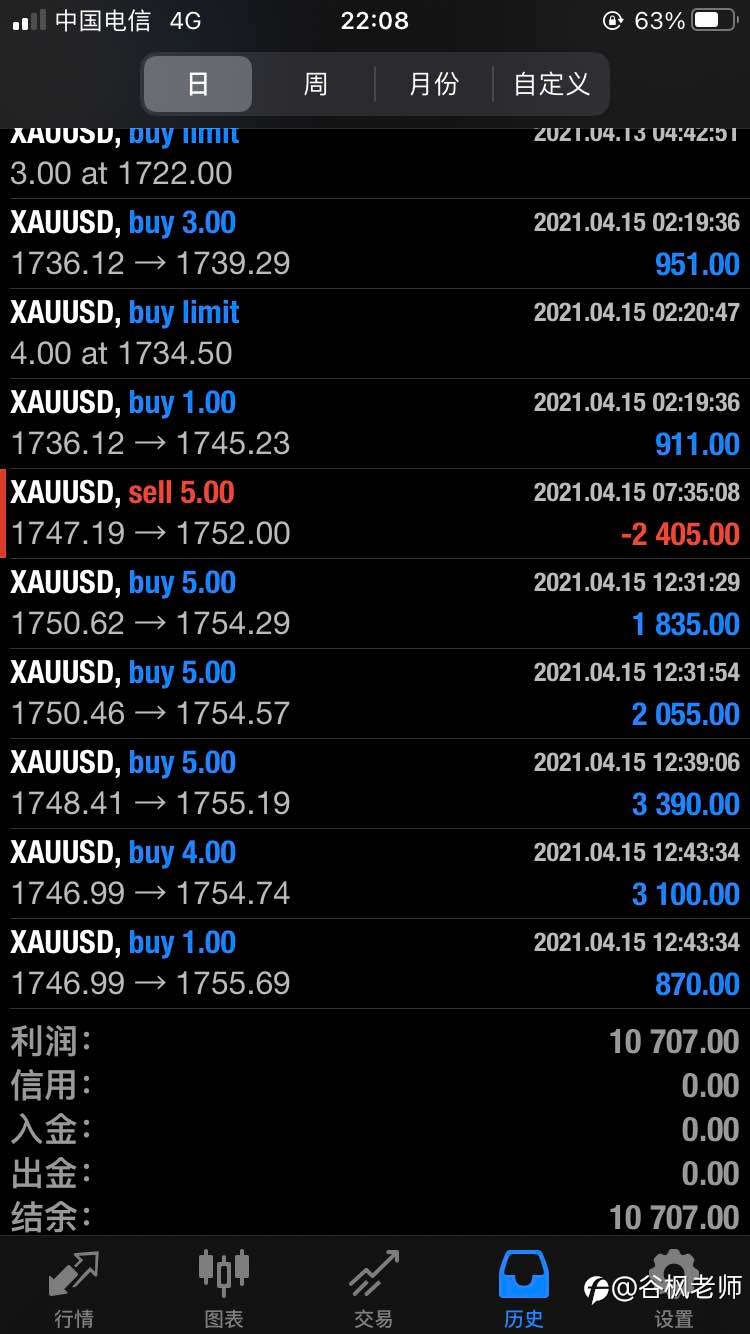View the buy 4.00 trade with 3 100.00 profit
The height and width of the screenshot is (1334, 750).
(x=375, y=874)
